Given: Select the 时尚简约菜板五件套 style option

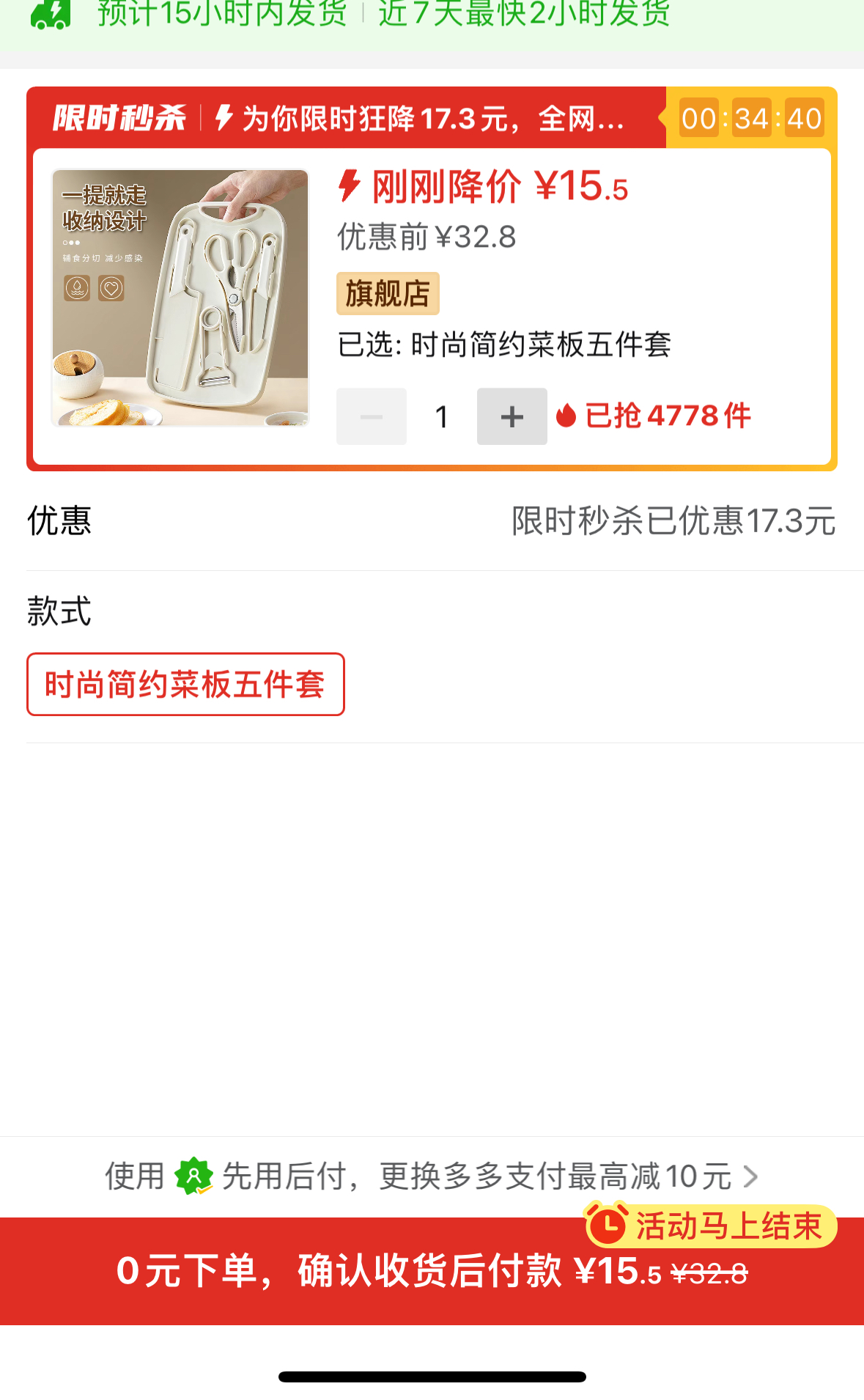Looking at the screenshot, I should click(185, 684).
